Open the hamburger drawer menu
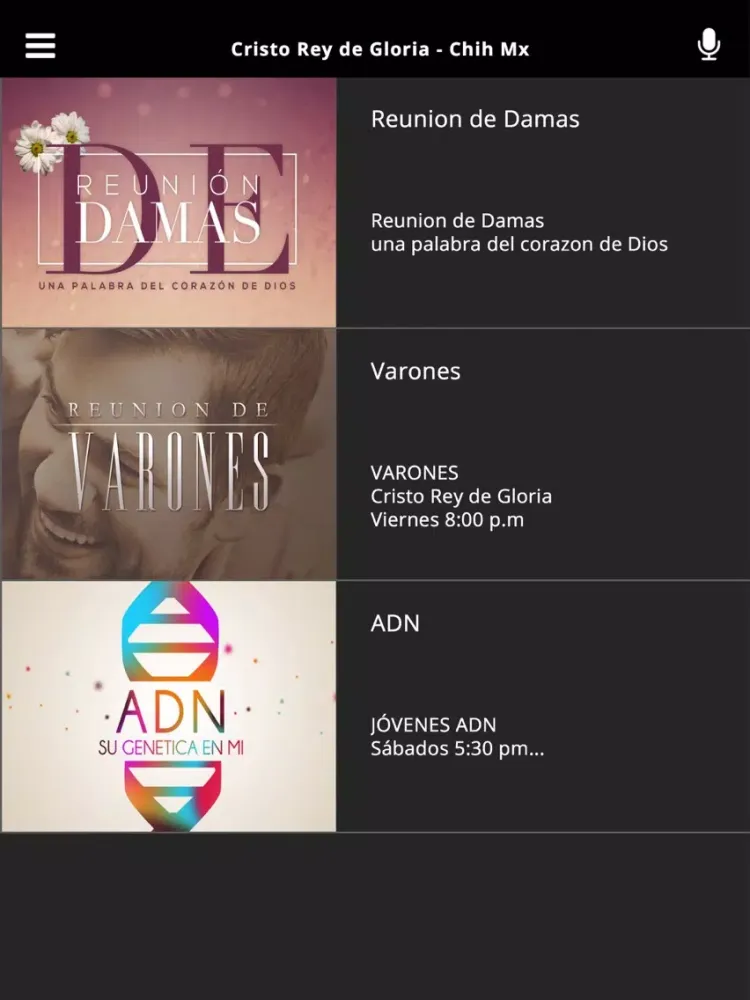Screen dimensions: 750x1000 coord(40,45)
